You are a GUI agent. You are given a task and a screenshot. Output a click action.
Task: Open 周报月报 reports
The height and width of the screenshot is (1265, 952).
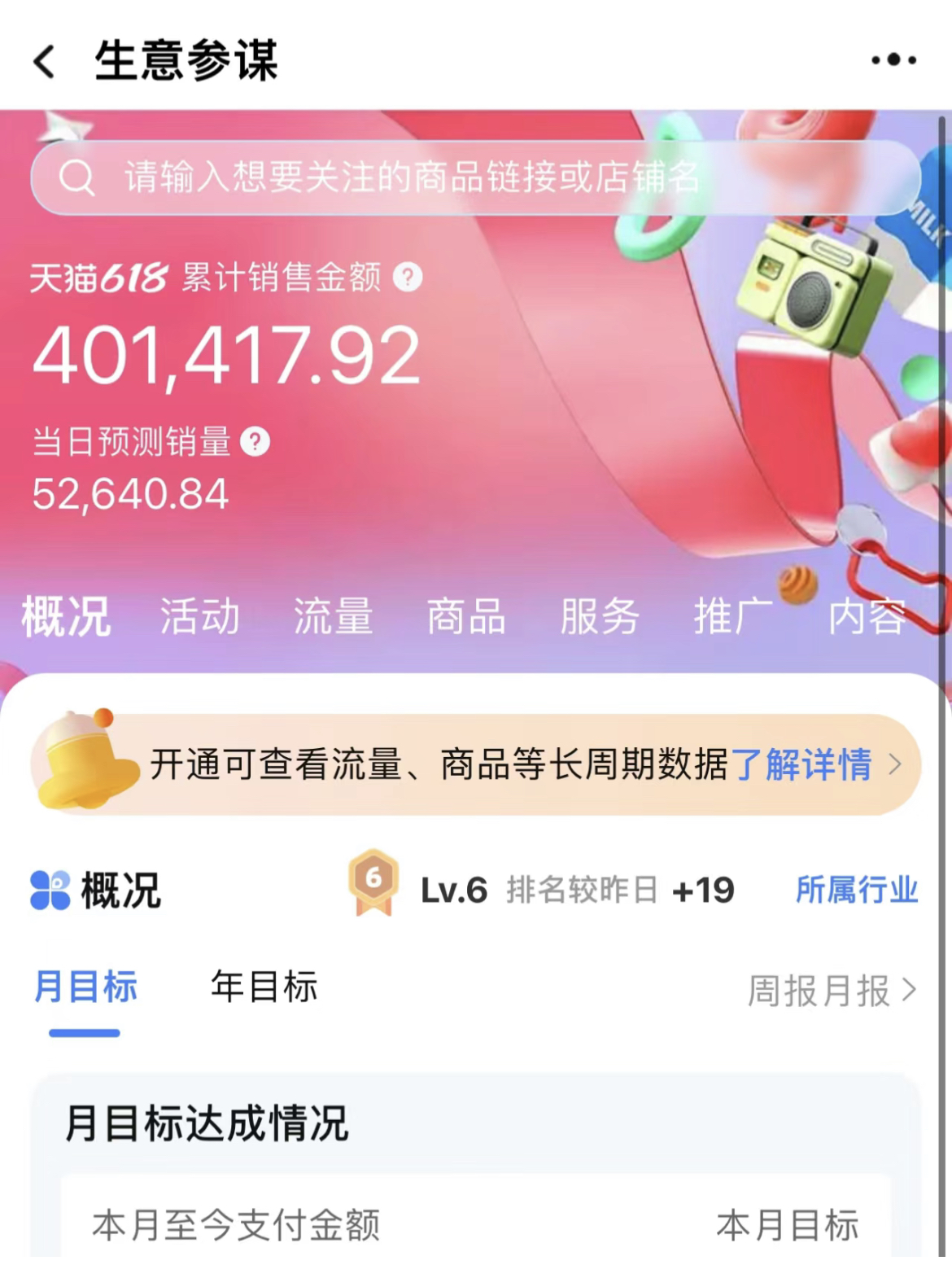coord(831,991)
